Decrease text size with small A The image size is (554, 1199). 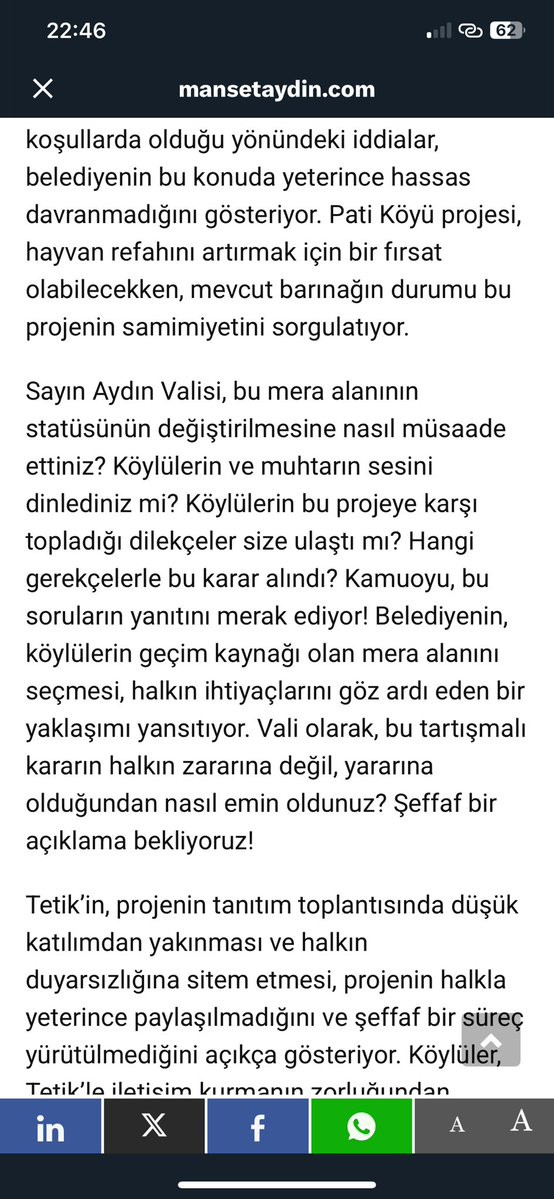[x=457, y=1125]
